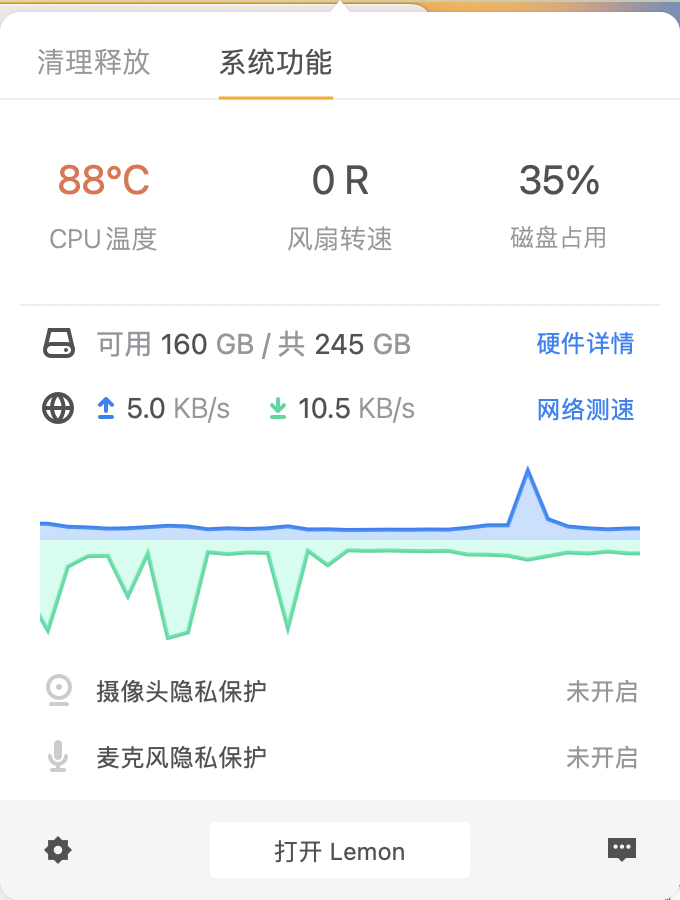The image size is (680, 900).
Task: Tap the 打开 Lemon button
Action: 340,851
